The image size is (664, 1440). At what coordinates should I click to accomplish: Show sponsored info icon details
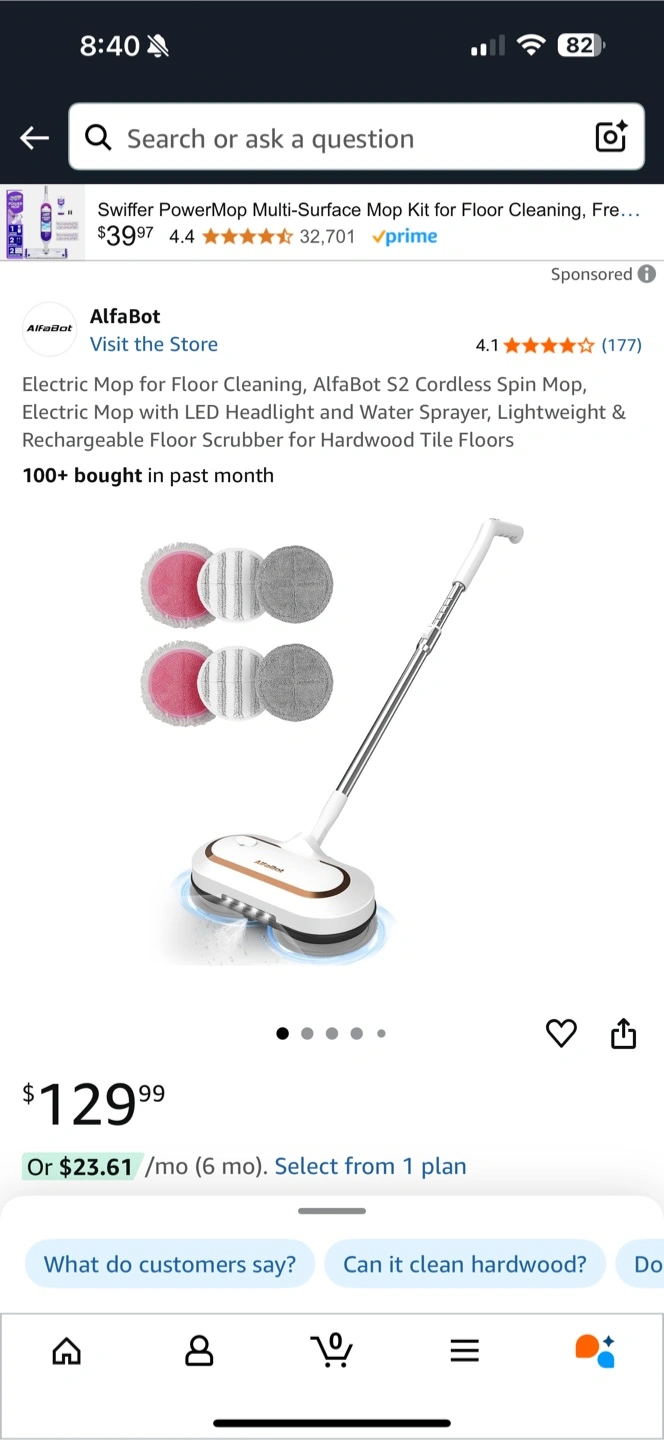point(647,274)
